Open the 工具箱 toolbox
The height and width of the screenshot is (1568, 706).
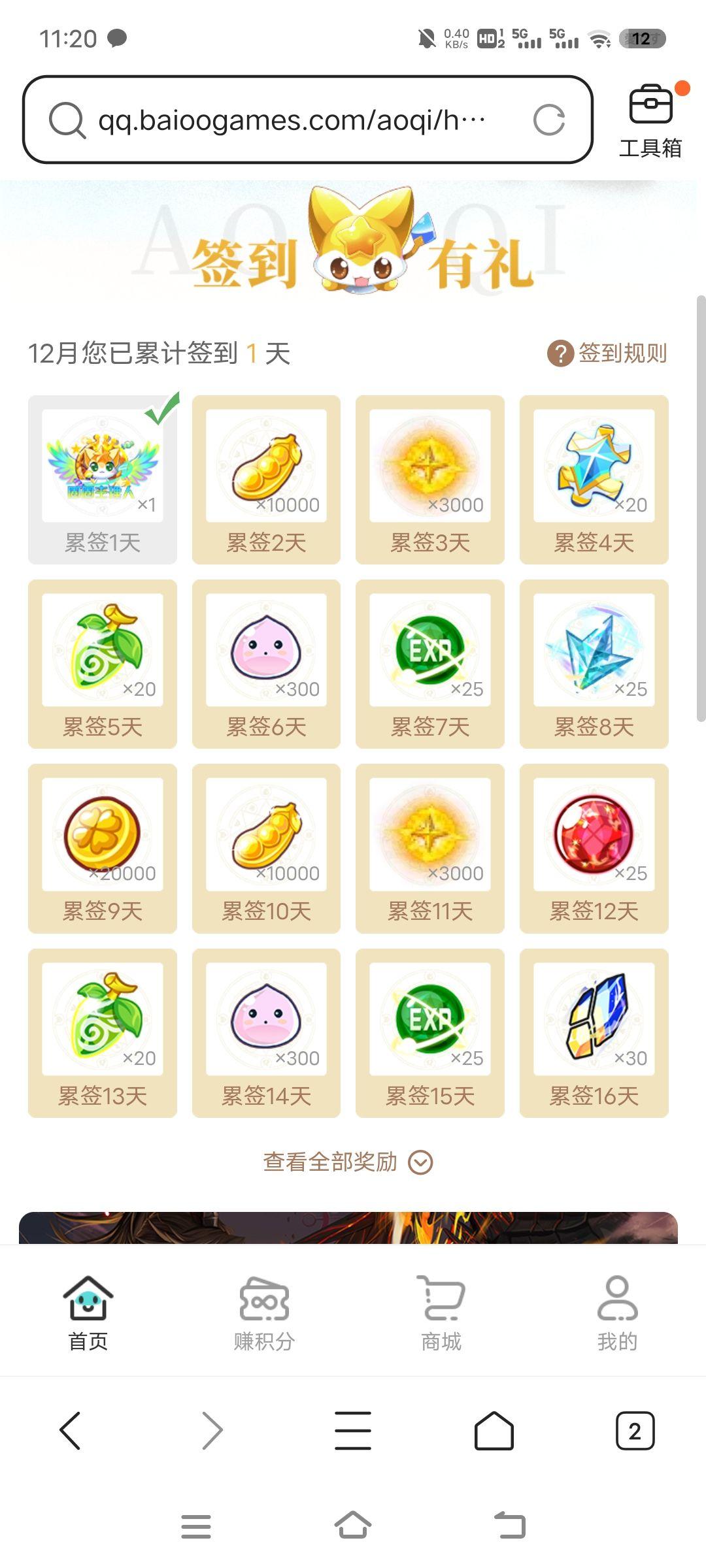[x=650, y=122]
